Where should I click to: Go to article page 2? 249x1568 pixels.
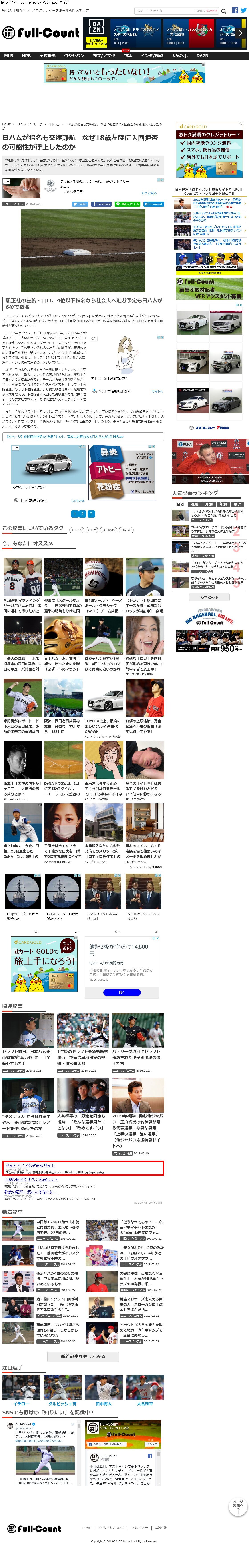tap(83, 514)
